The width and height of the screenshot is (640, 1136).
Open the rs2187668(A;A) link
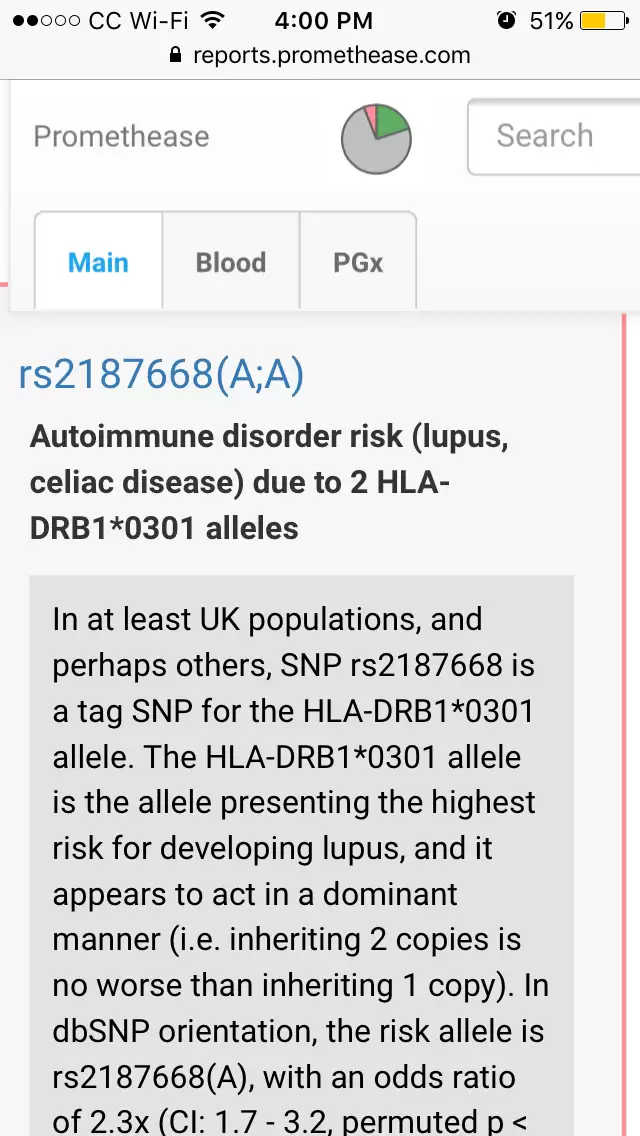pyautogui.click(x=161, y=374)
